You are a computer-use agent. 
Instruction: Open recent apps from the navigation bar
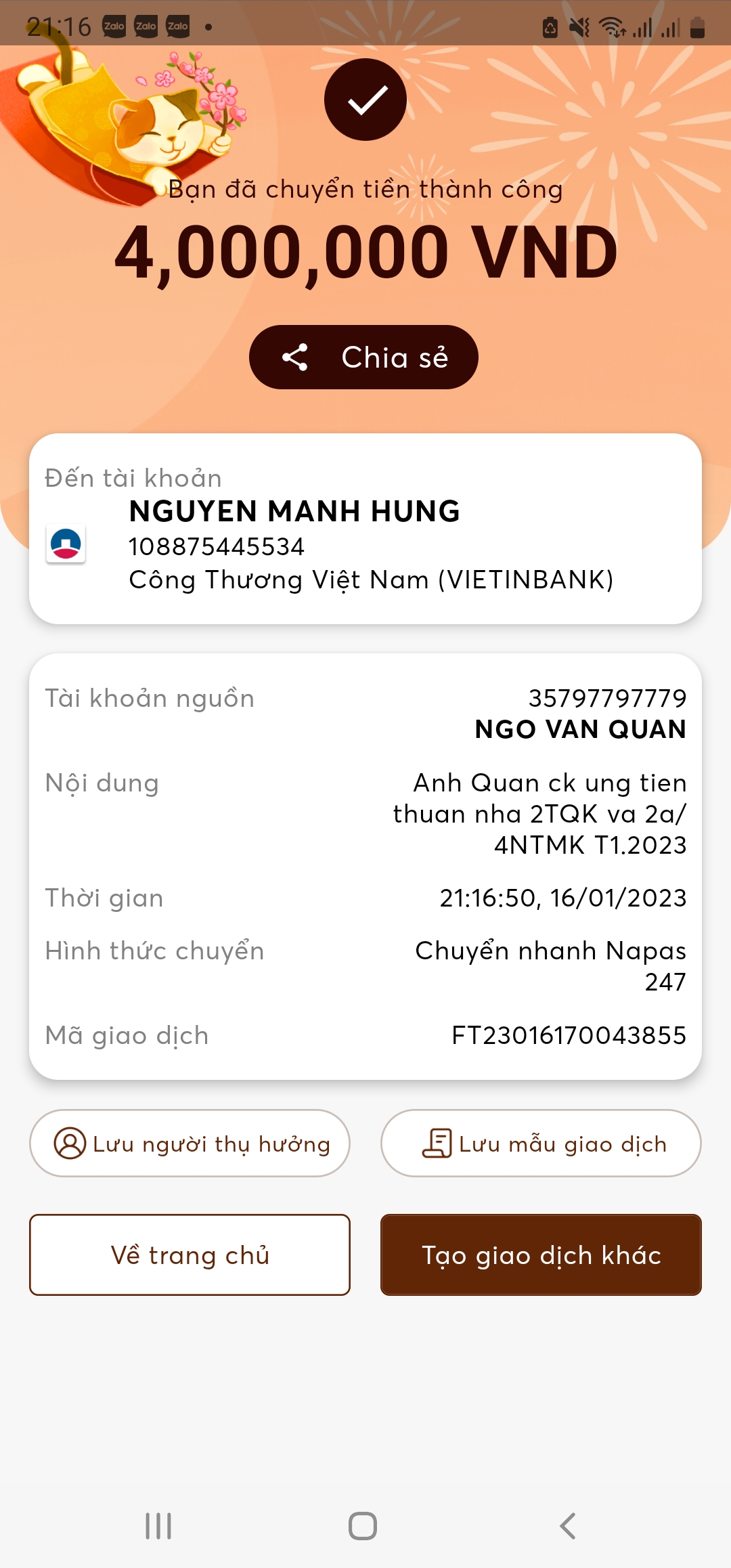tap(158, 1526)
